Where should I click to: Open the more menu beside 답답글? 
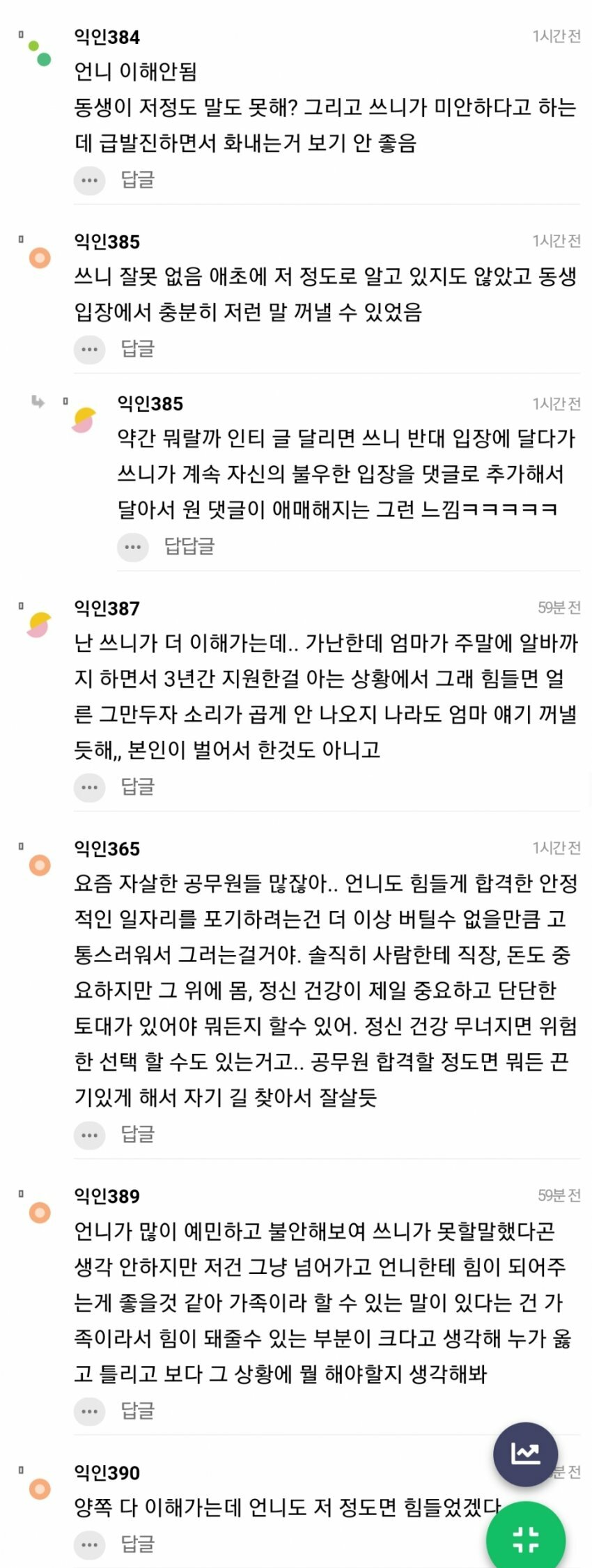132,547
